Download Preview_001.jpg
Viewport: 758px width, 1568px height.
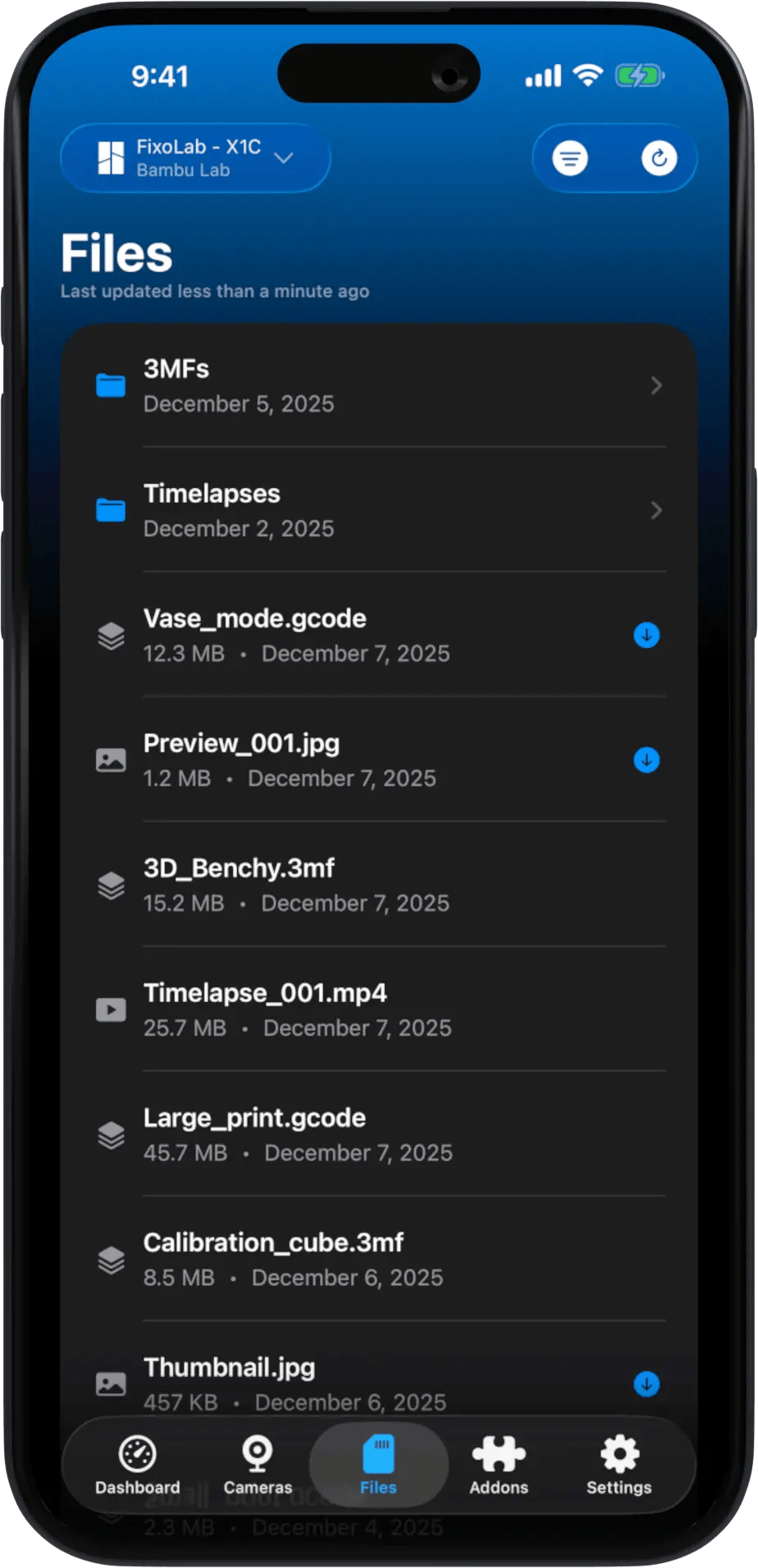pos(646,760)
